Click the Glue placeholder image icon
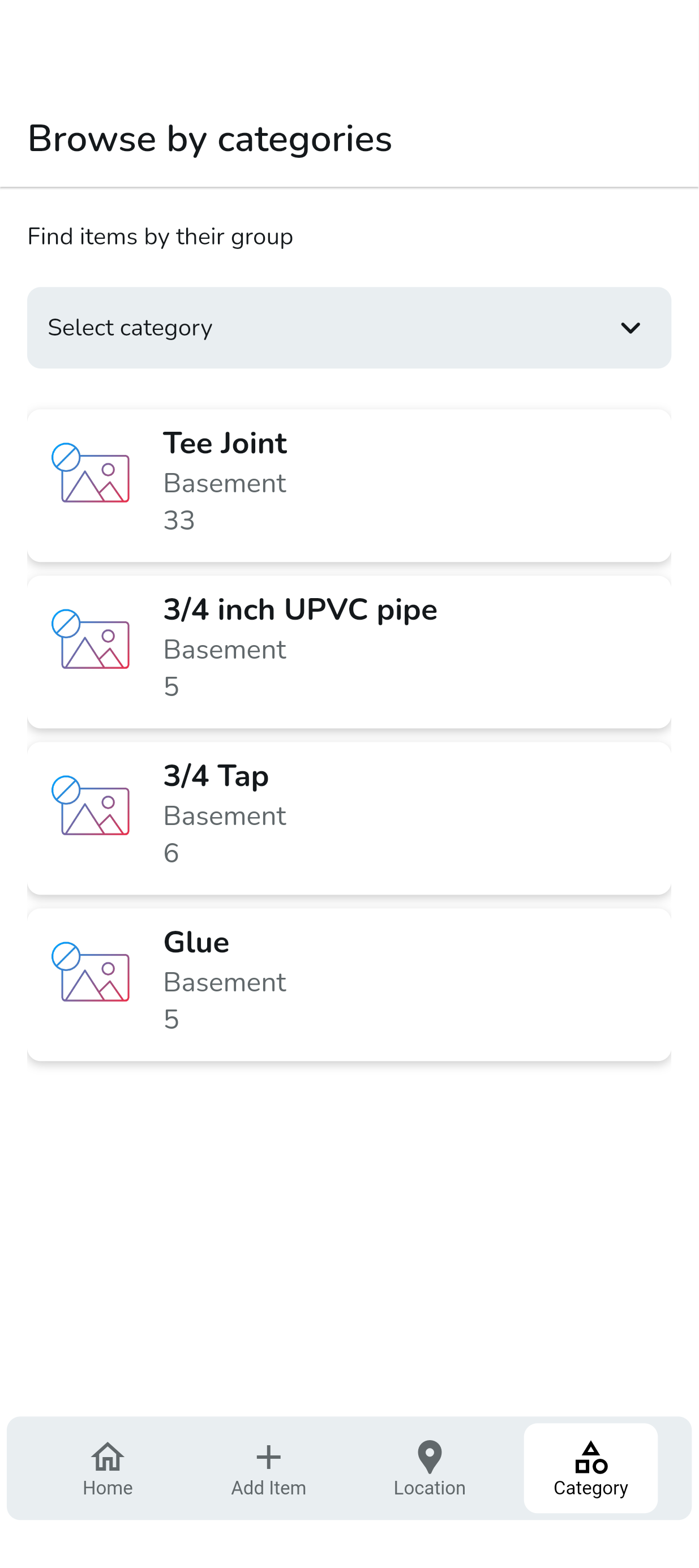The height and width of the screenshot is (1568, 699). point(93,974)
